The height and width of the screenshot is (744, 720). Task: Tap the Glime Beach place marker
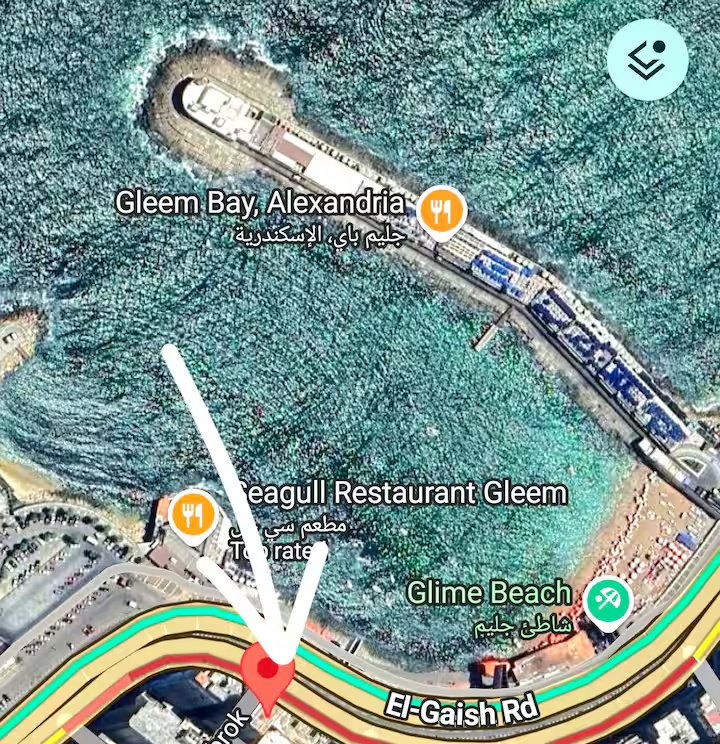click(607, 601)
